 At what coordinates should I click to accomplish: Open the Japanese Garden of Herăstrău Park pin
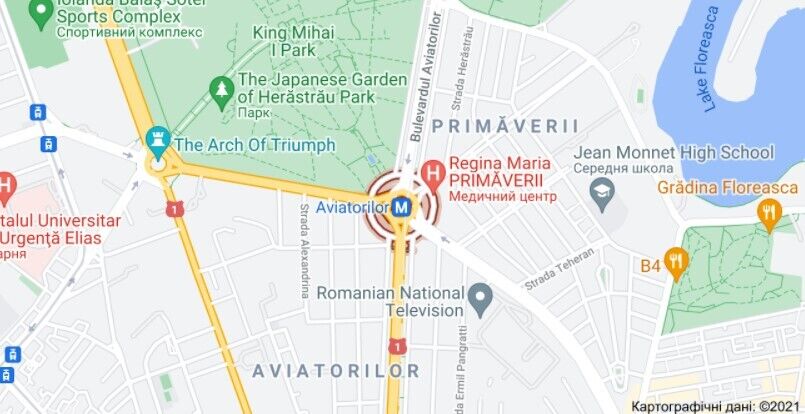[x=221, y=92]
